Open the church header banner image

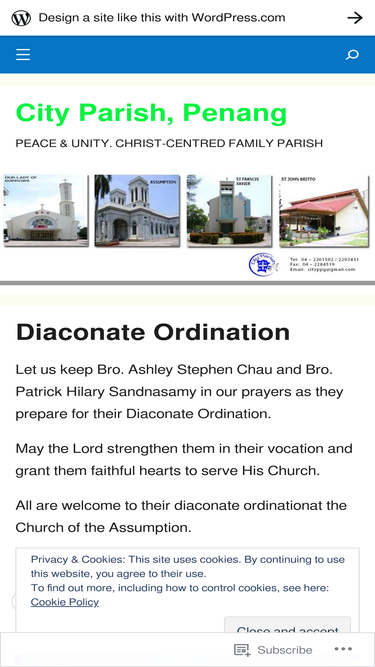click(x=188, y=228)
